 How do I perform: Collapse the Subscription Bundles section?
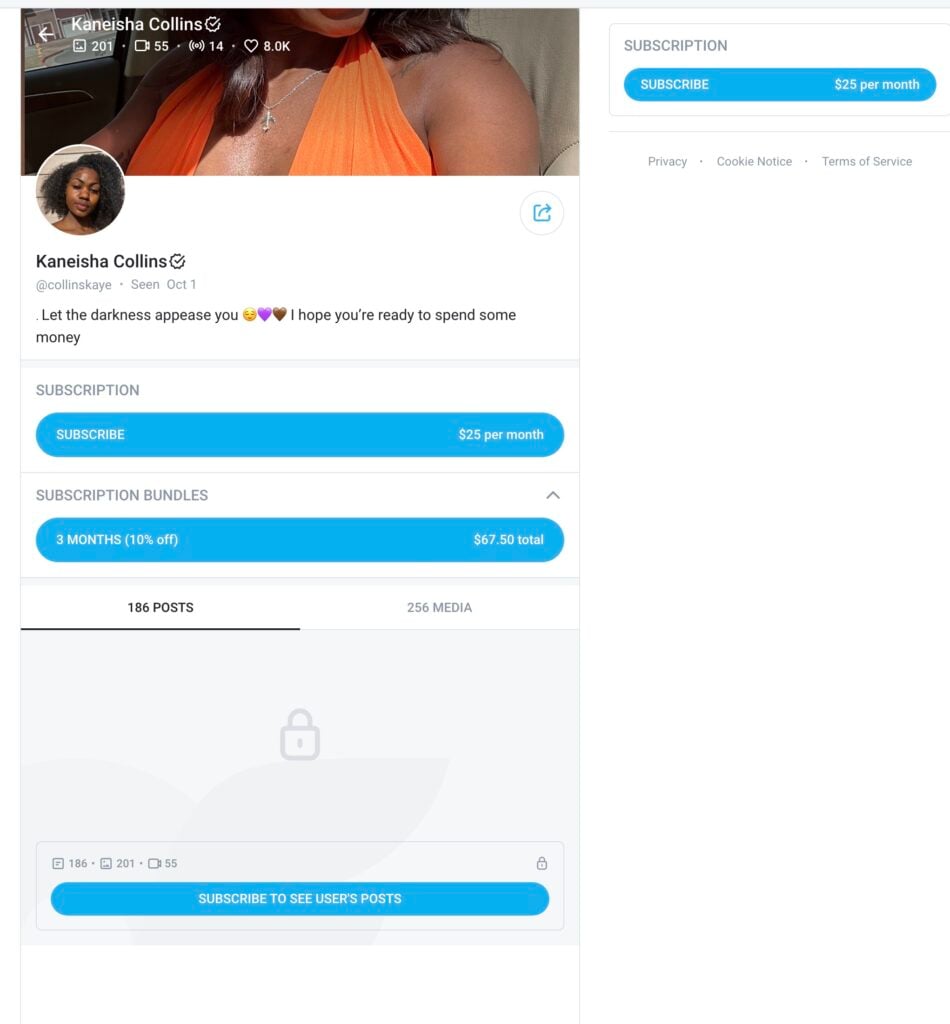pos(552,495)
